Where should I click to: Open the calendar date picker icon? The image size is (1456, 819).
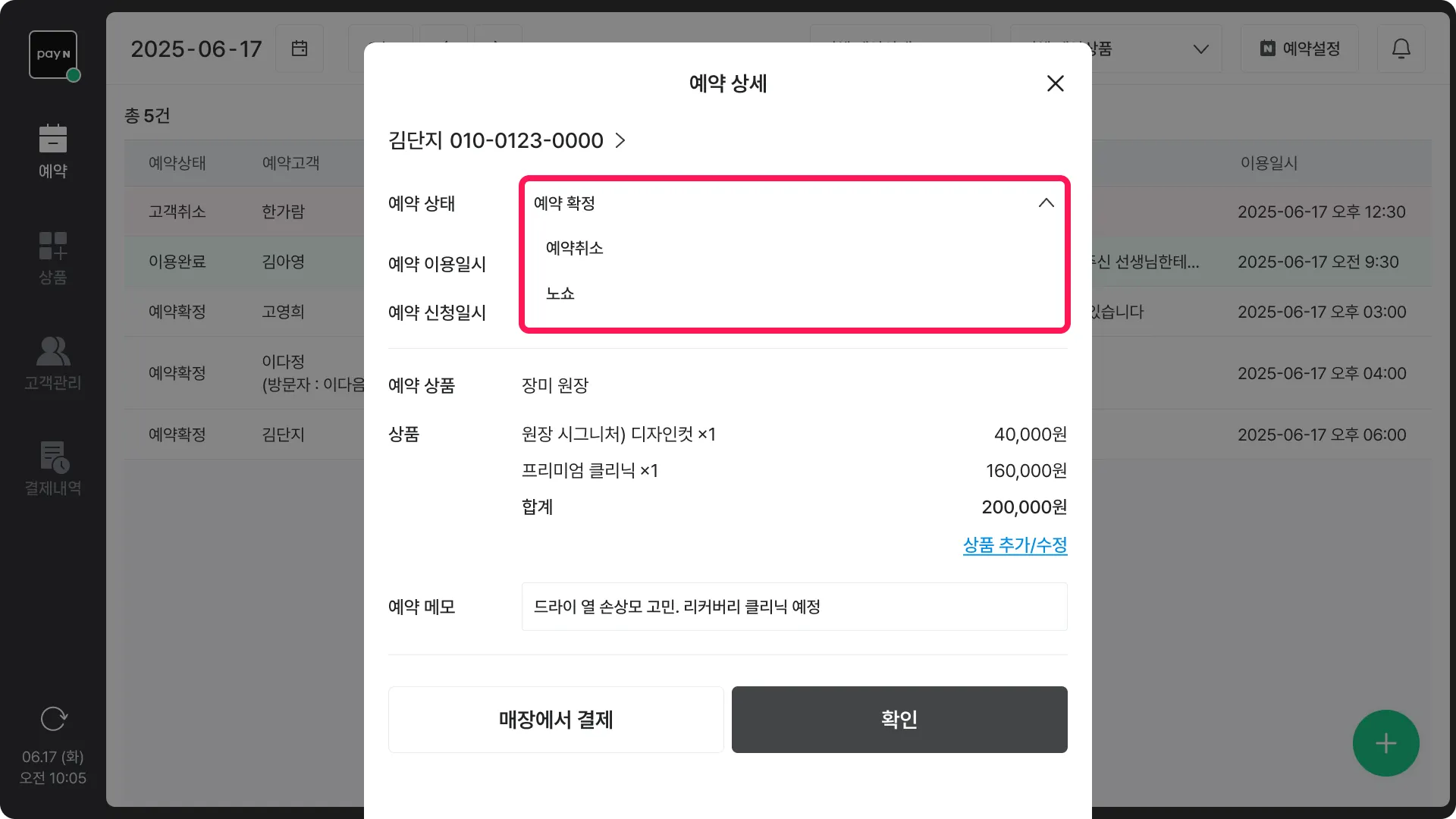point(300,49)
